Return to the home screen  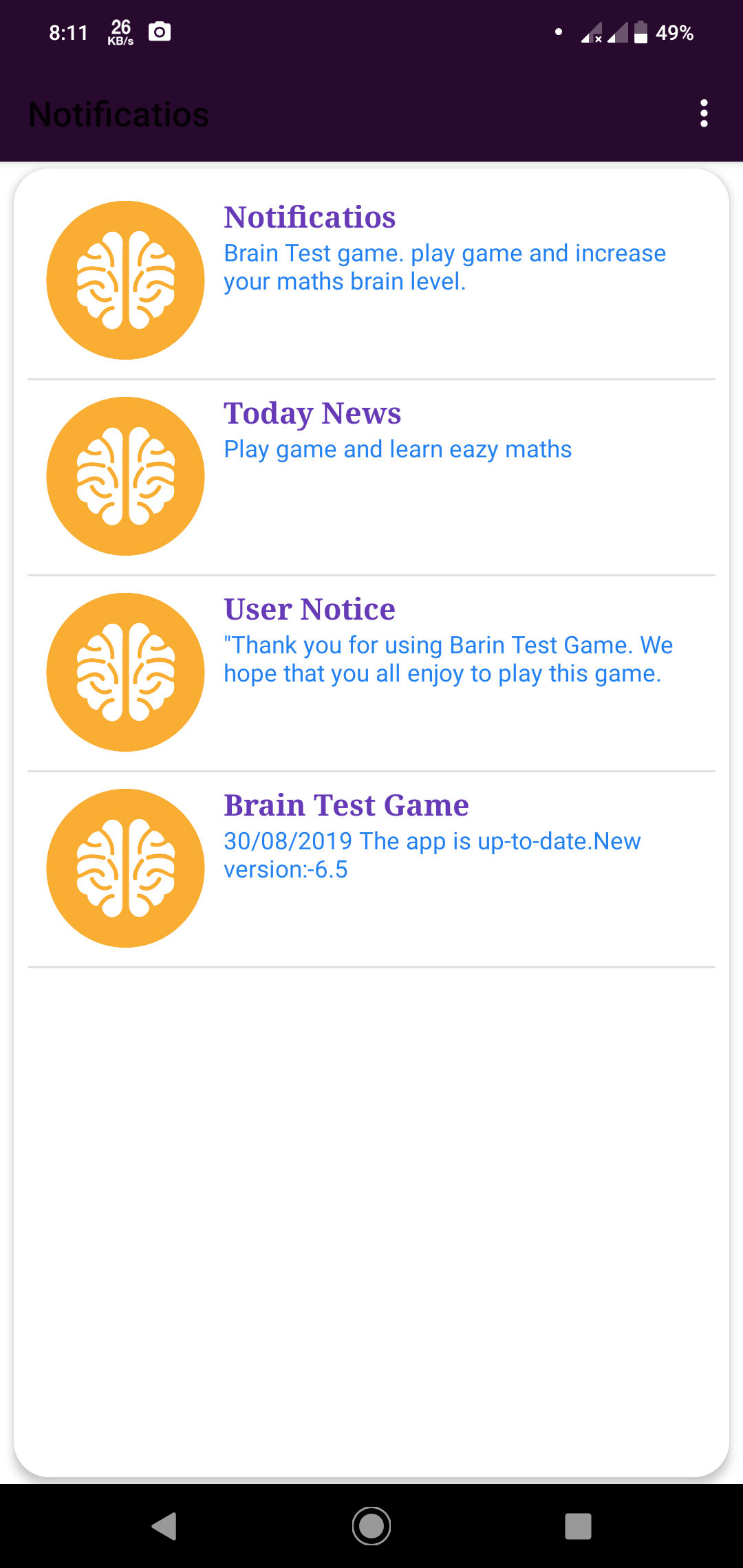click(371, 1526)
